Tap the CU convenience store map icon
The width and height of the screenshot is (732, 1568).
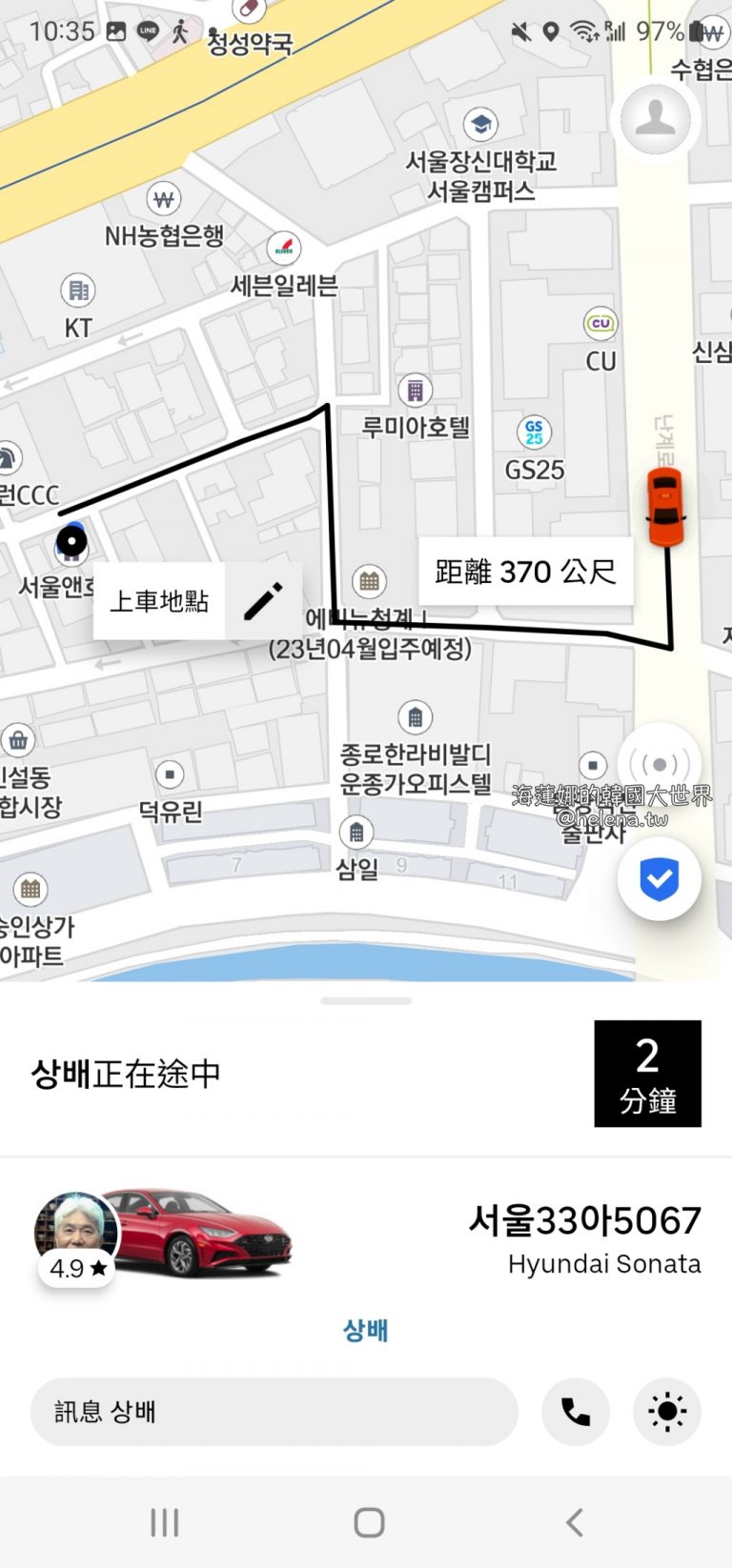click(601, 322)
